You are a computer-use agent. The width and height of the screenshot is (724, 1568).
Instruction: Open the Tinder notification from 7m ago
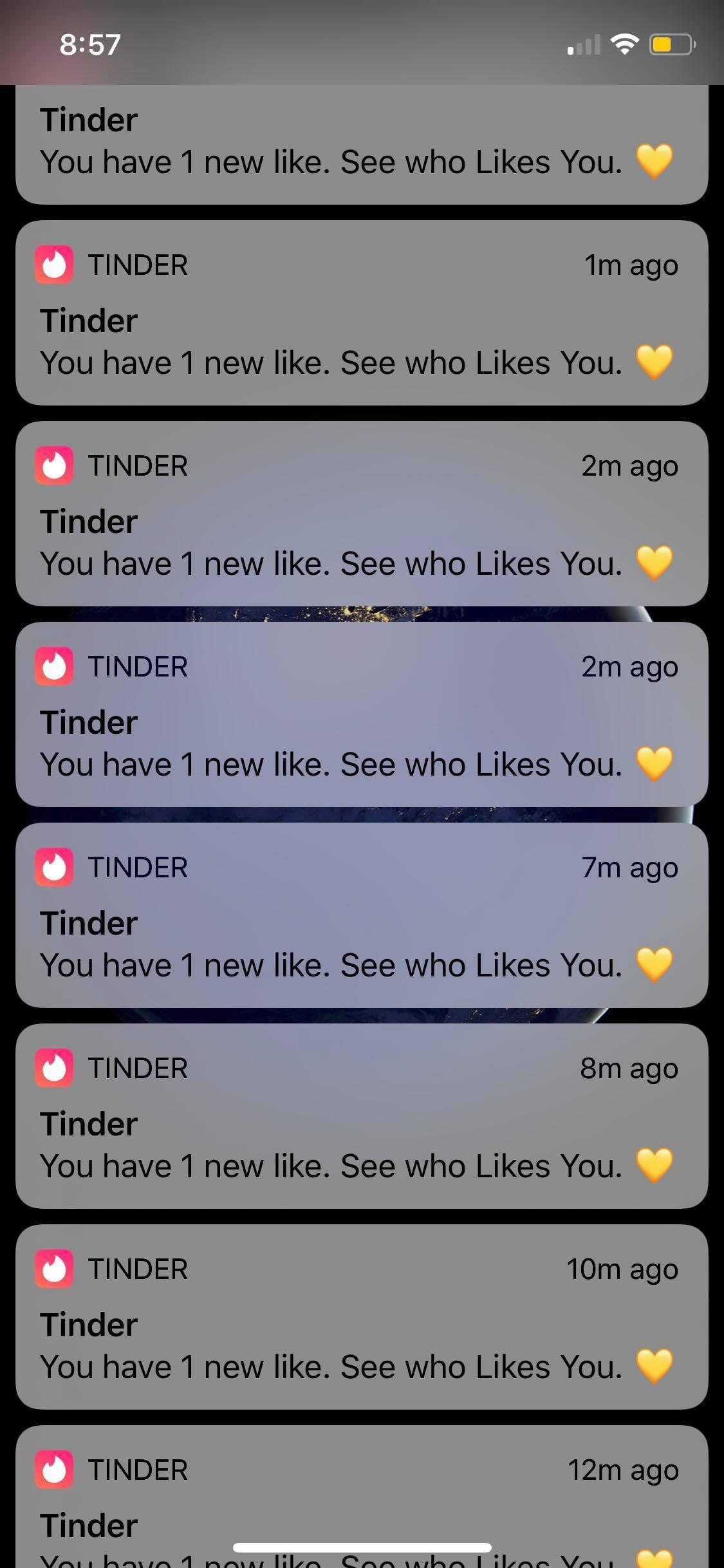pyautogui.click(x=362, y=915)
